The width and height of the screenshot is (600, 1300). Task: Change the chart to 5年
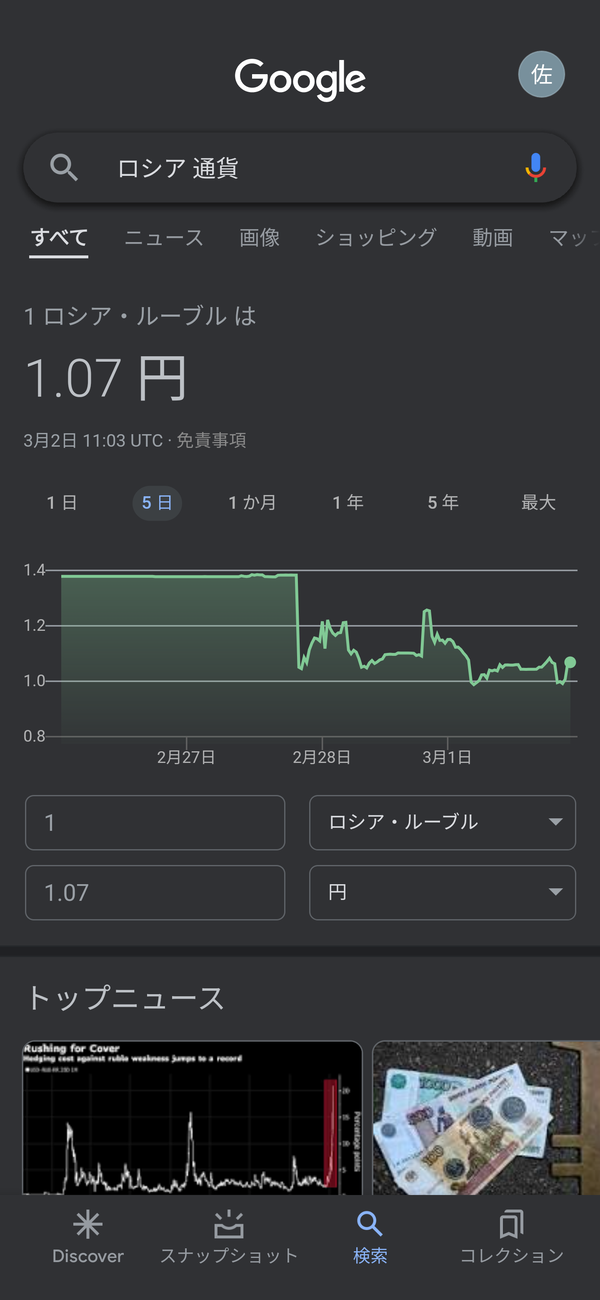pos(443,503)
